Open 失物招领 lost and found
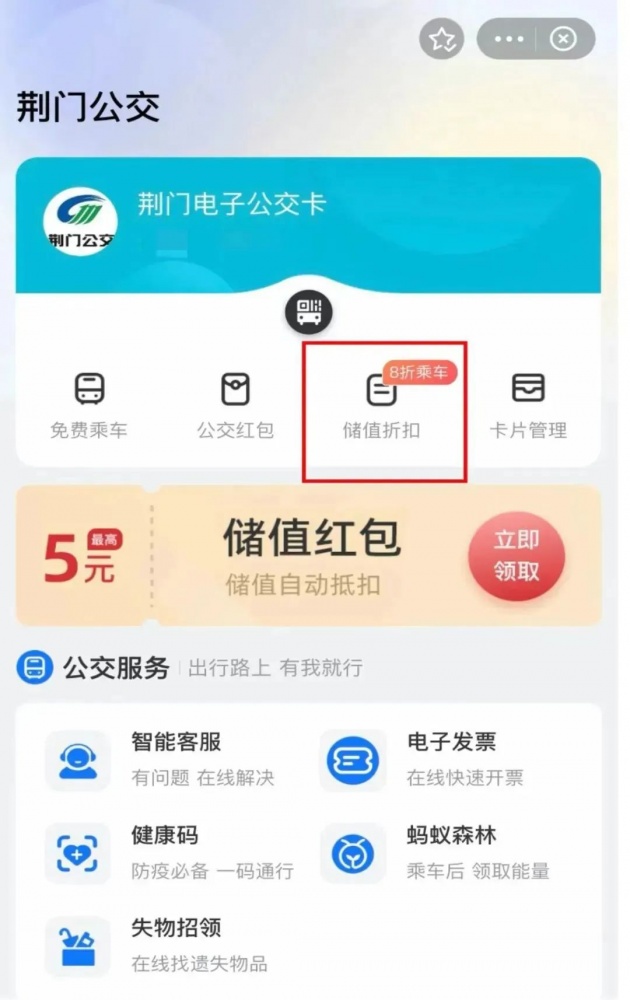The width and height of the screenshot is (630, 1000). pyautogui.click(x=160, y=944)
